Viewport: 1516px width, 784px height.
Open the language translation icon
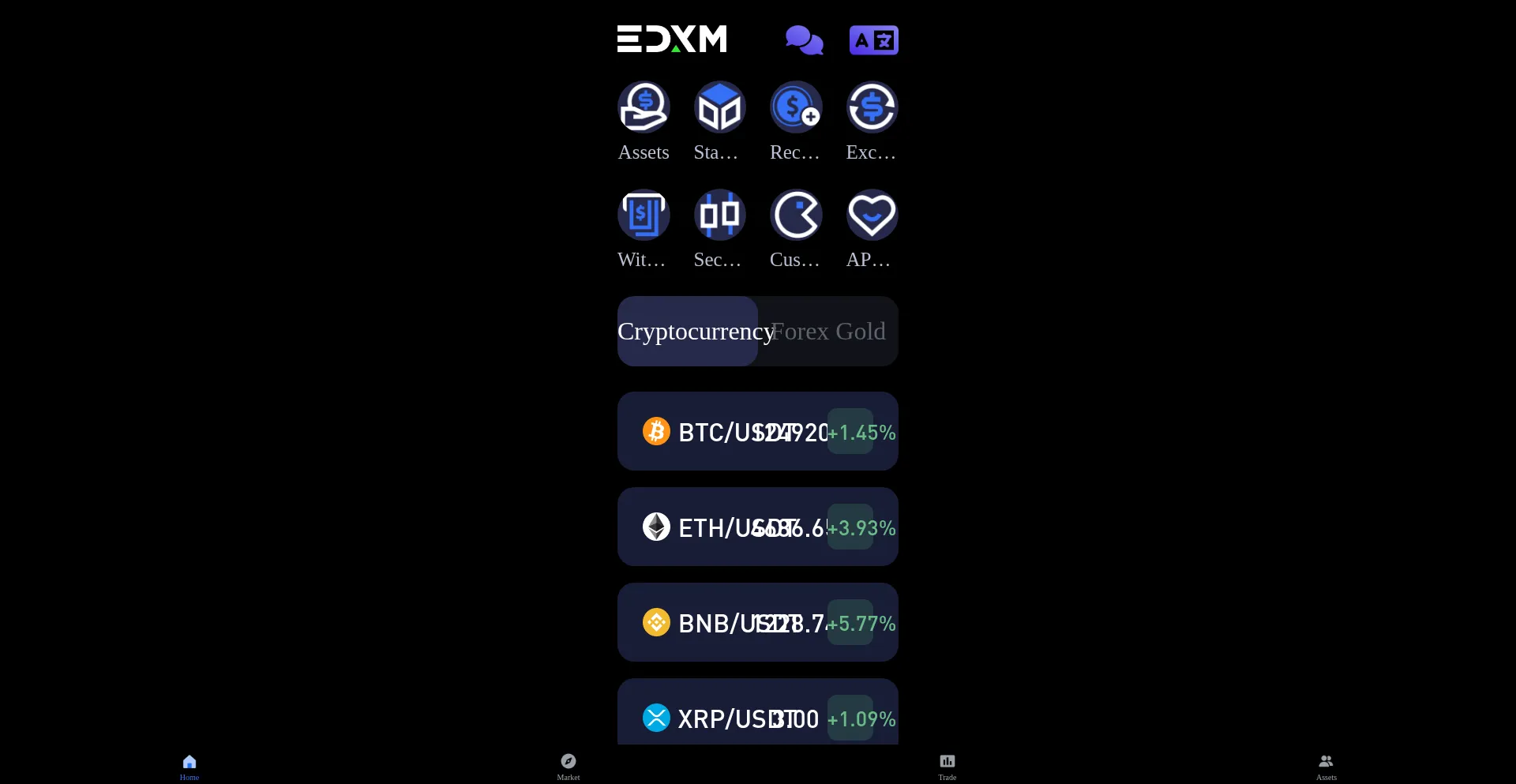[873, 40]
